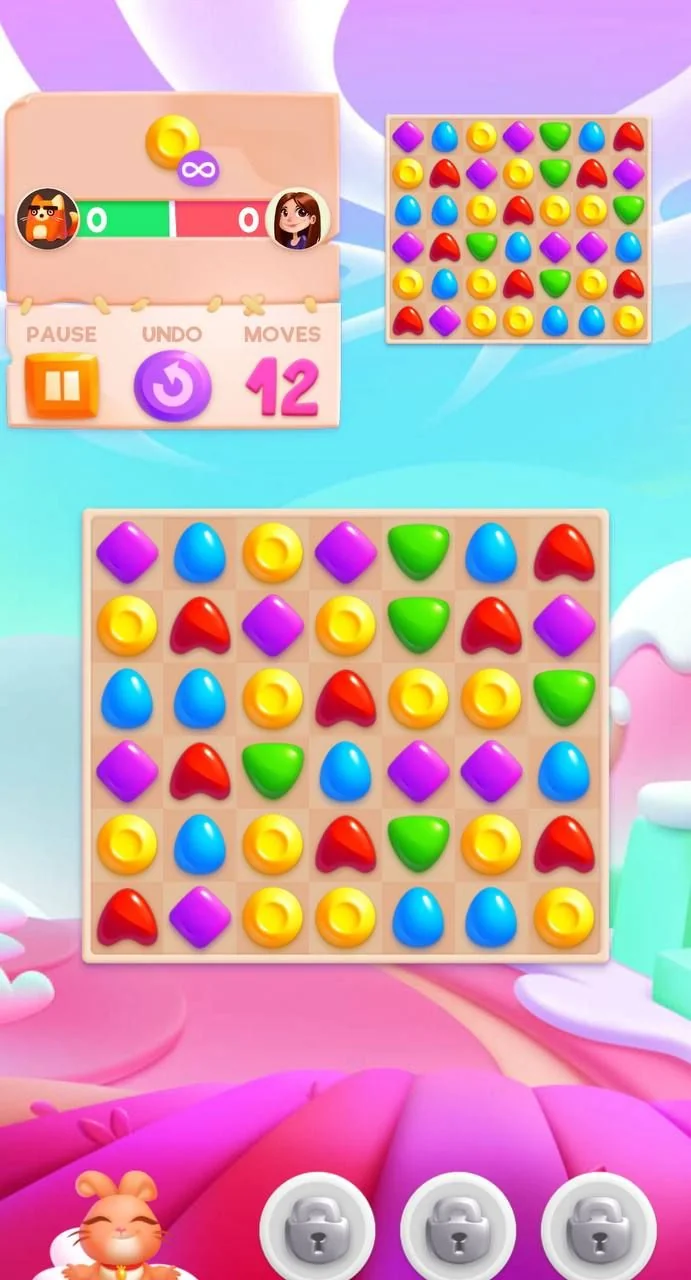Pick the purple candy in the bottom row
Viewport: 691px width, 1280px height.
[200, 917]
